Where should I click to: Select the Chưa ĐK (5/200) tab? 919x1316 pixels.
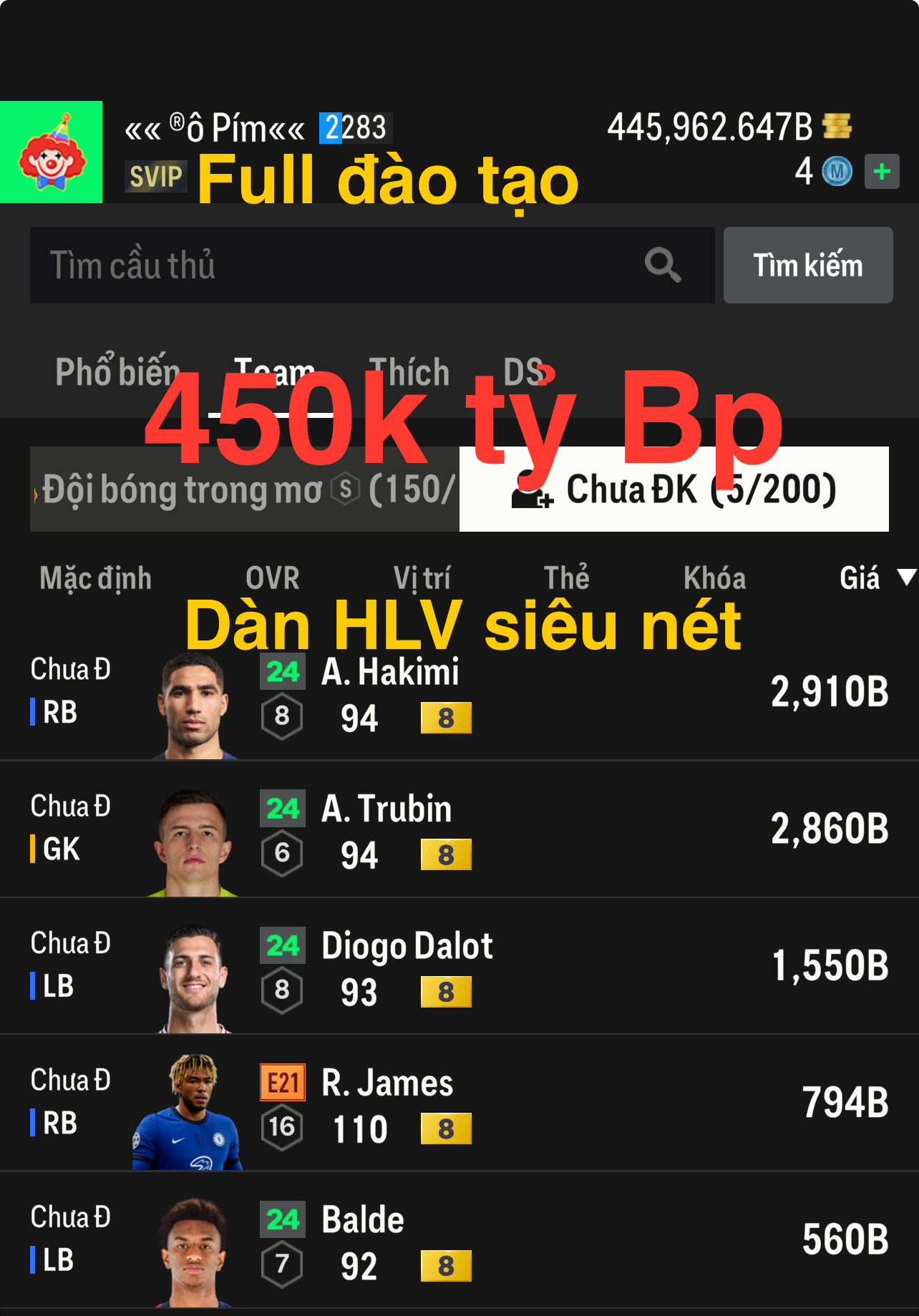(674, 489)
